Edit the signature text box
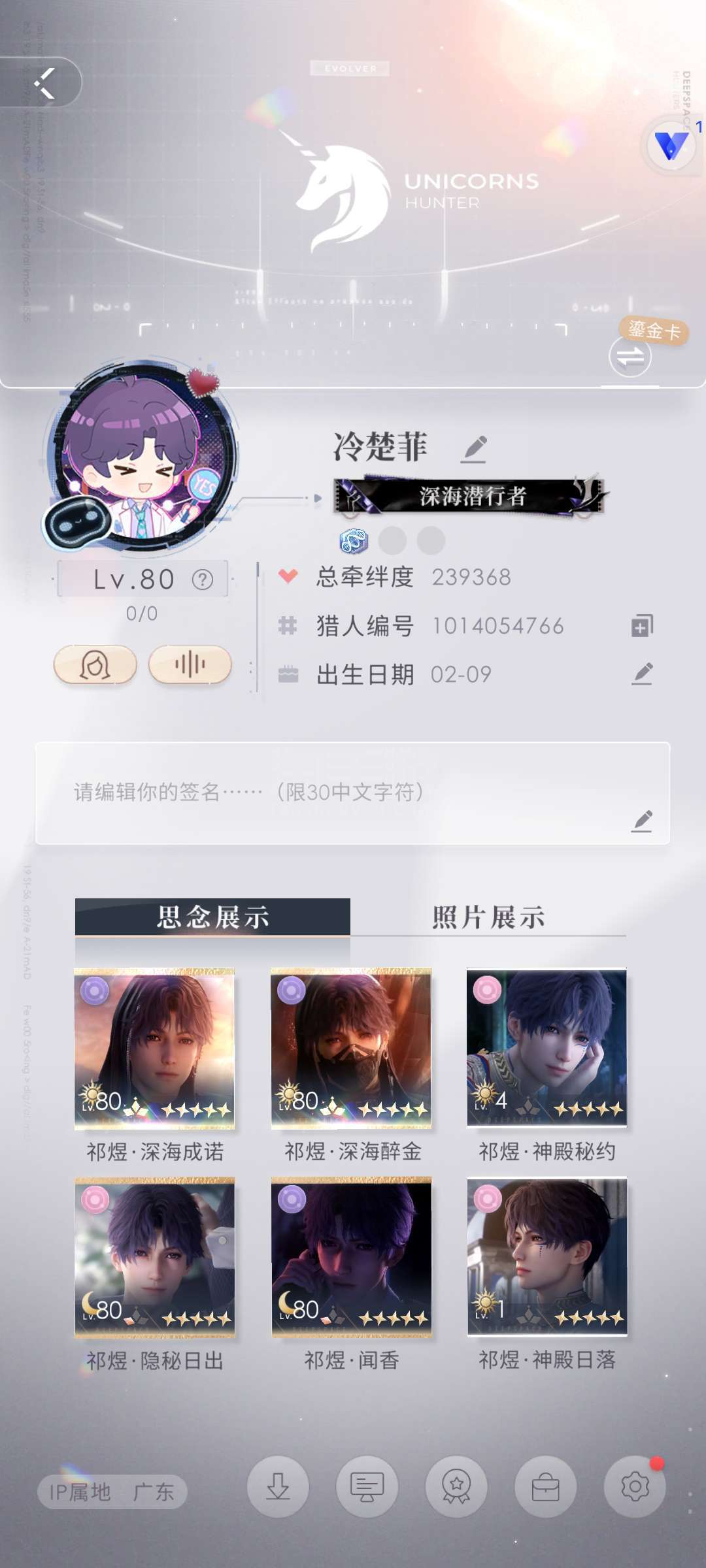This screenshot has width=706, height=1568. point(353,793)
